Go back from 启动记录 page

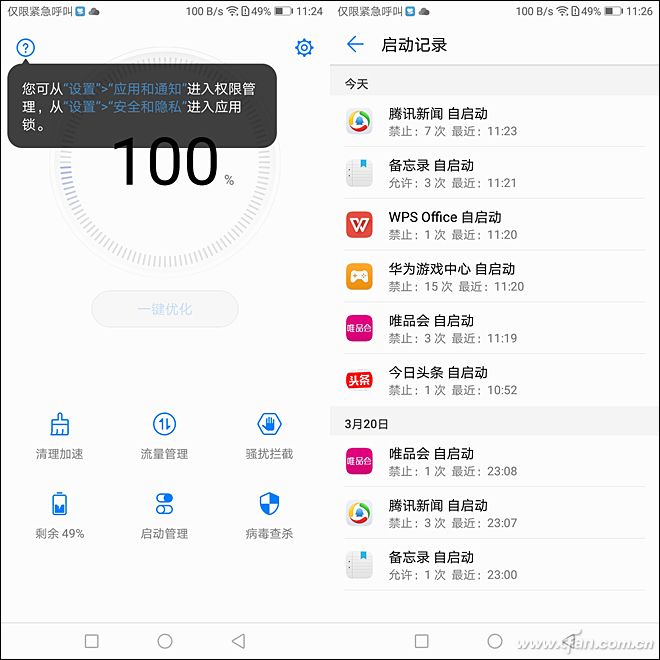354,45
